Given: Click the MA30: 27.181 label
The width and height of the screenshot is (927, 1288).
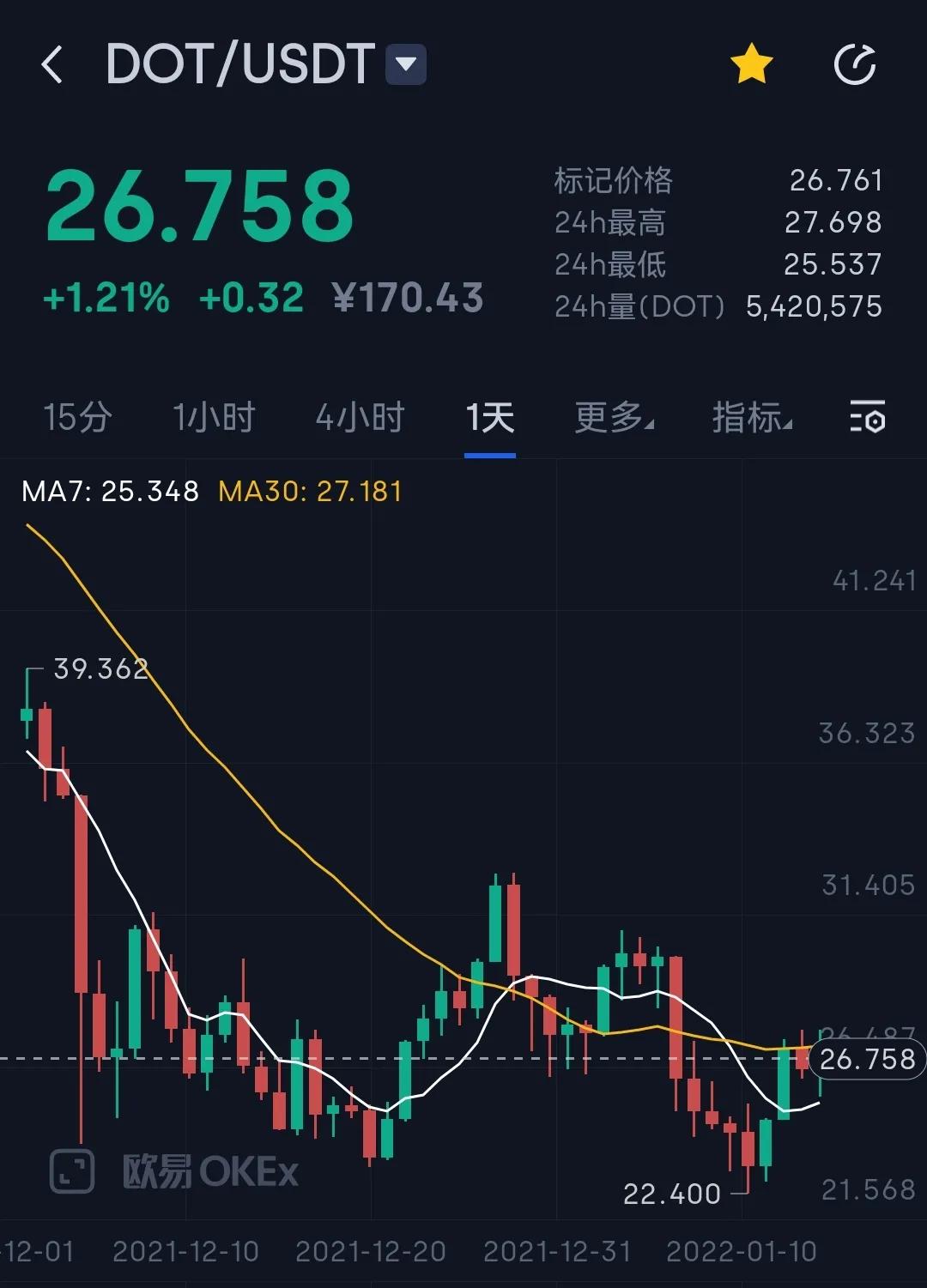Looking at the screenshot, I should tap(311, 491).
